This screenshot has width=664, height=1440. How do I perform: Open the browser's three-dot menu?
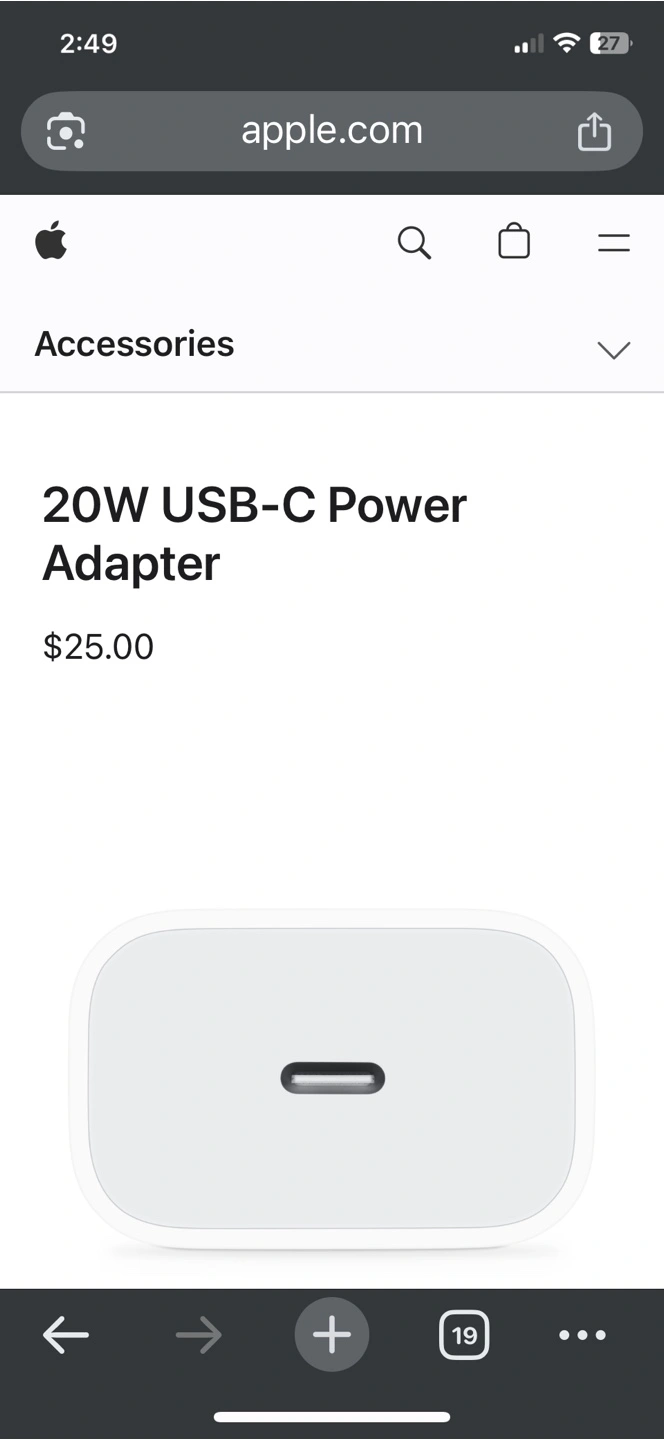click(582, 1335)
